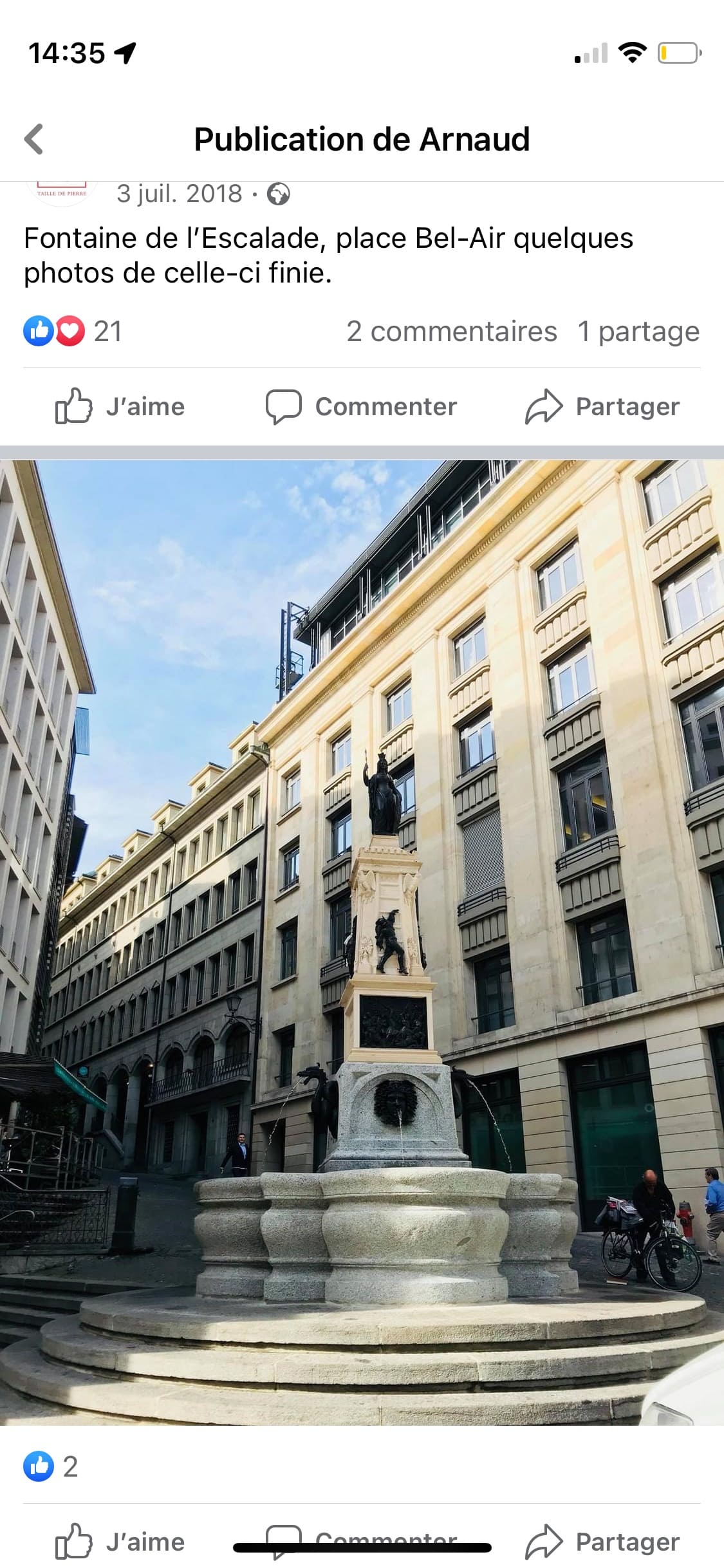This screenshot has height=1568, width=724.
Task: Comment on the Fontaine de l'Escalade post
Action: (x=361, y=407)
